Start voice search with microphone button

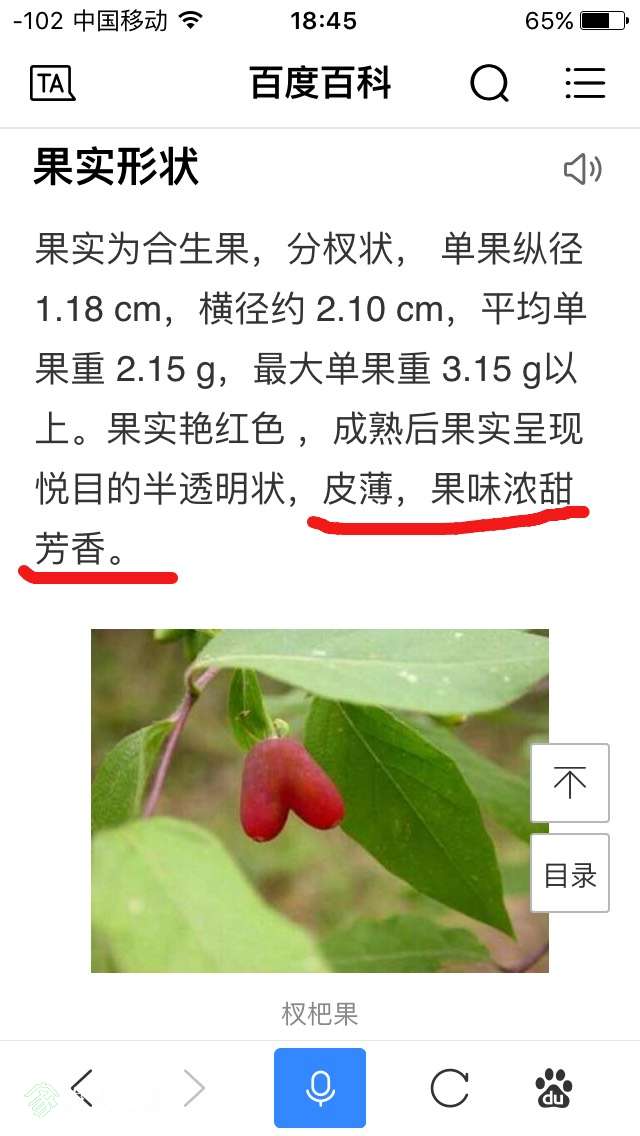coord(320,1087)
